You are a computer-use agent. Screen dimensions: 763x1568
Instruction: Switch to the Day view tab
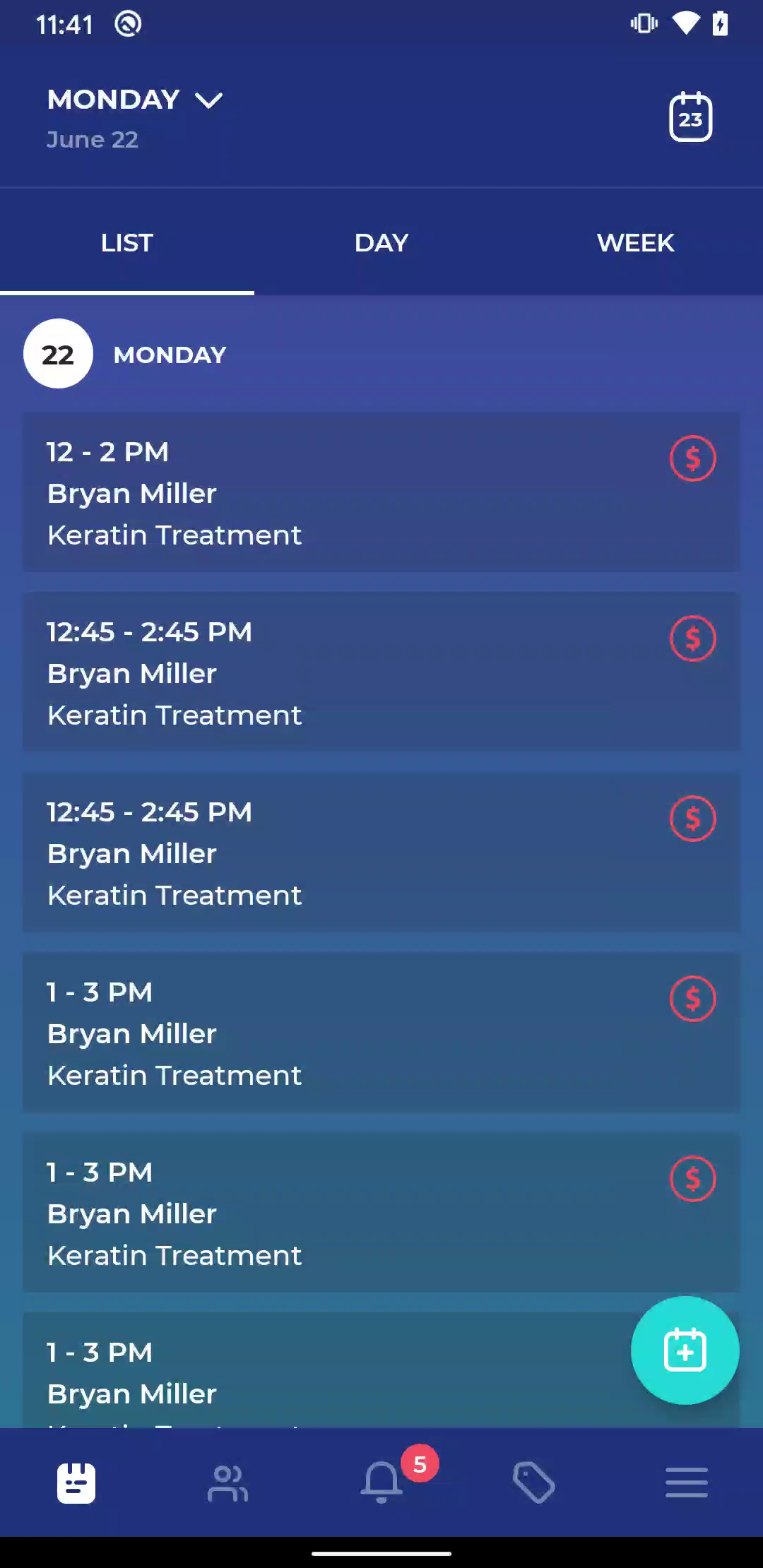pyautogui.click(x=381, y=243)
